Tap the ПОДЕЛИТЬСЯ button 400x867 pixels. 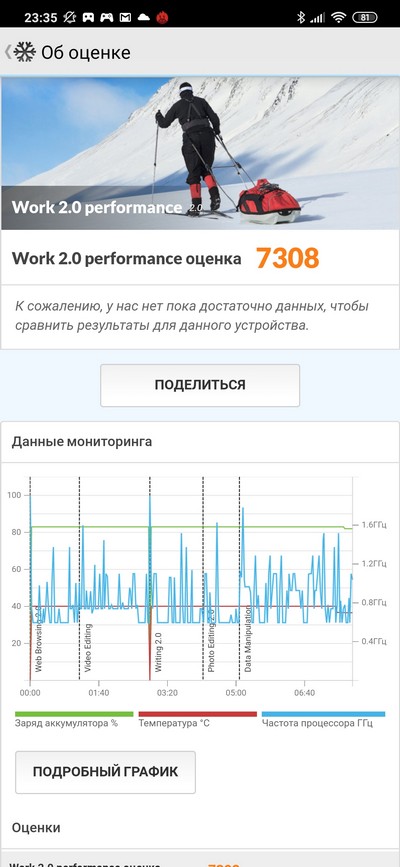pyautogui.click(x=200, y=385)
